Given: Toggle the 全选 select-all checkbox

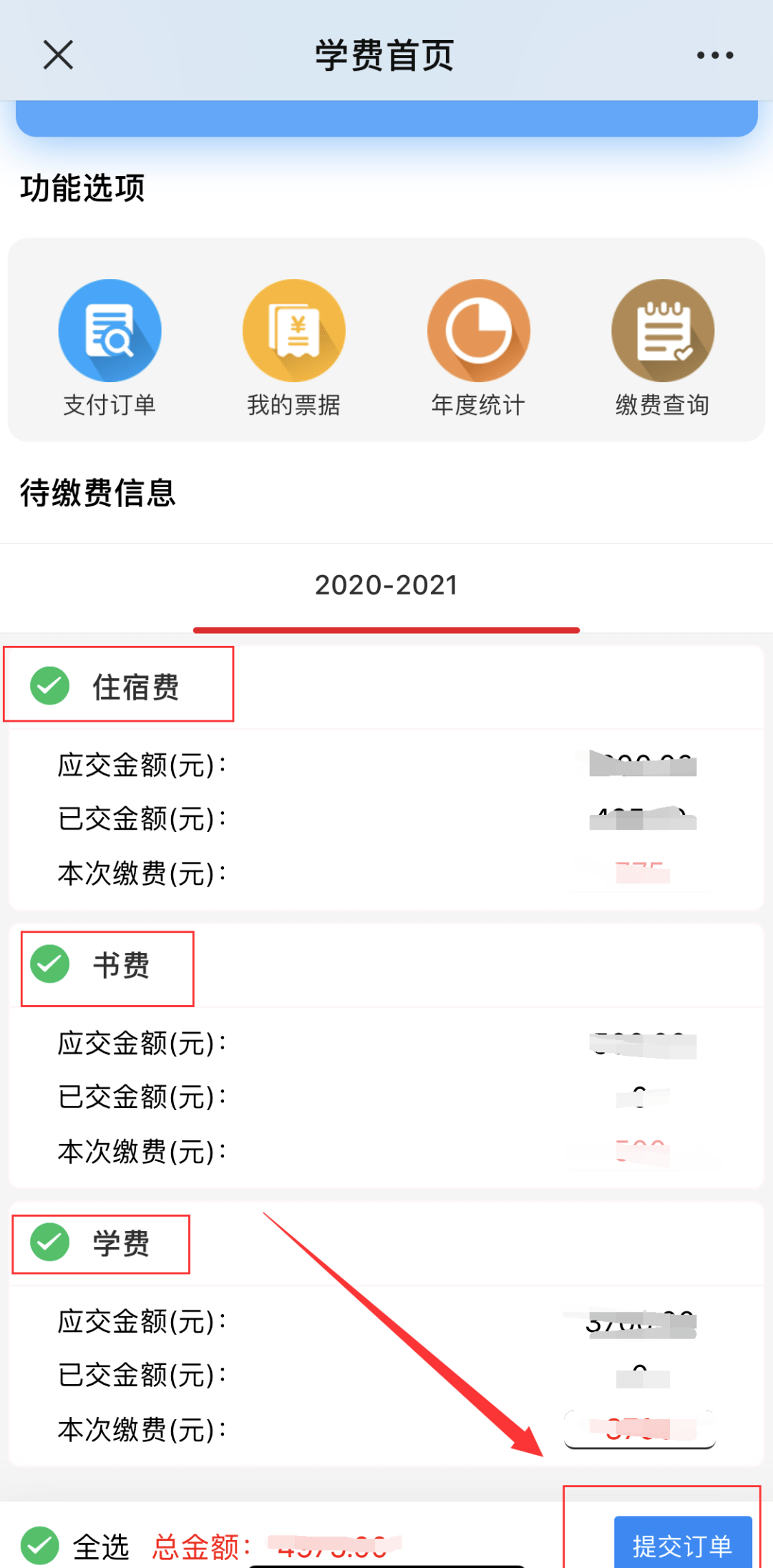Looking at the screenshot, I should point(40,1545).
